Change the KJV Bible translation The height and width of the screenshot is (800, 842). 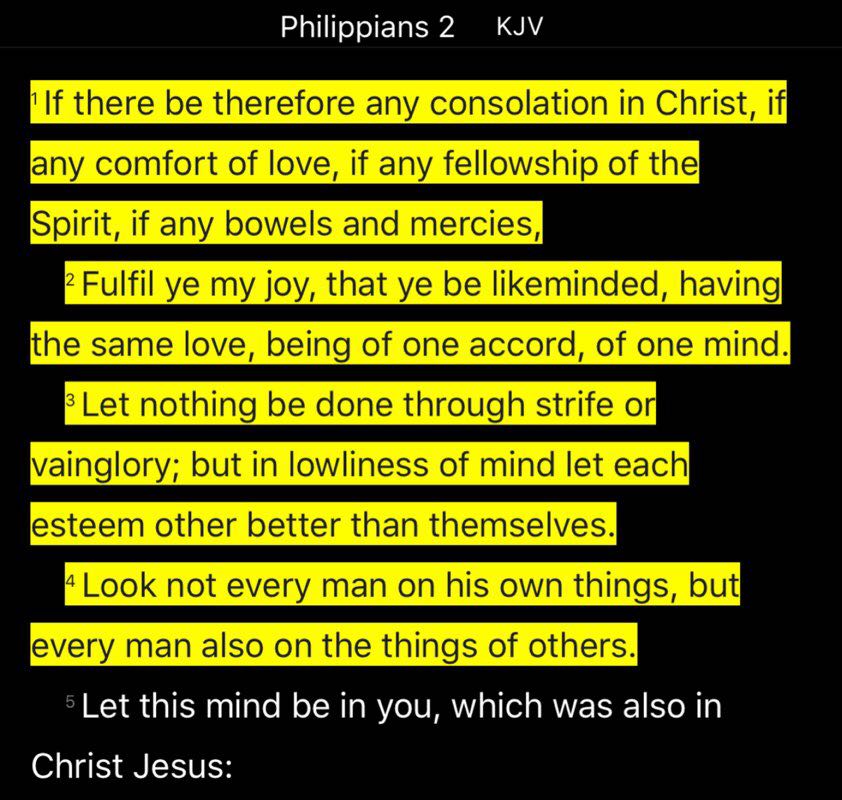[519, 27]
